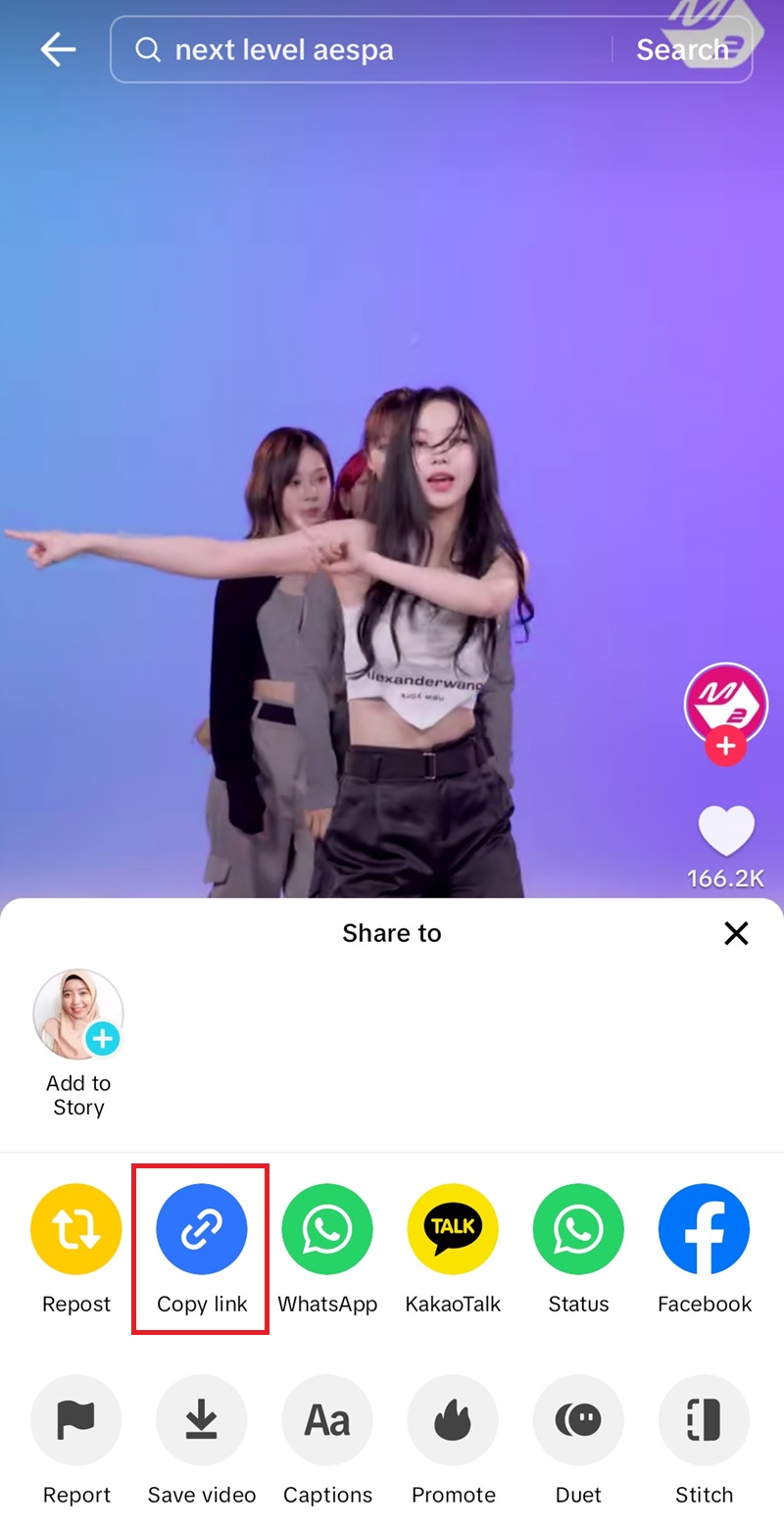Go back using the arrow icon
Screen dimensions: 784x1529
(x=58, y=49)
